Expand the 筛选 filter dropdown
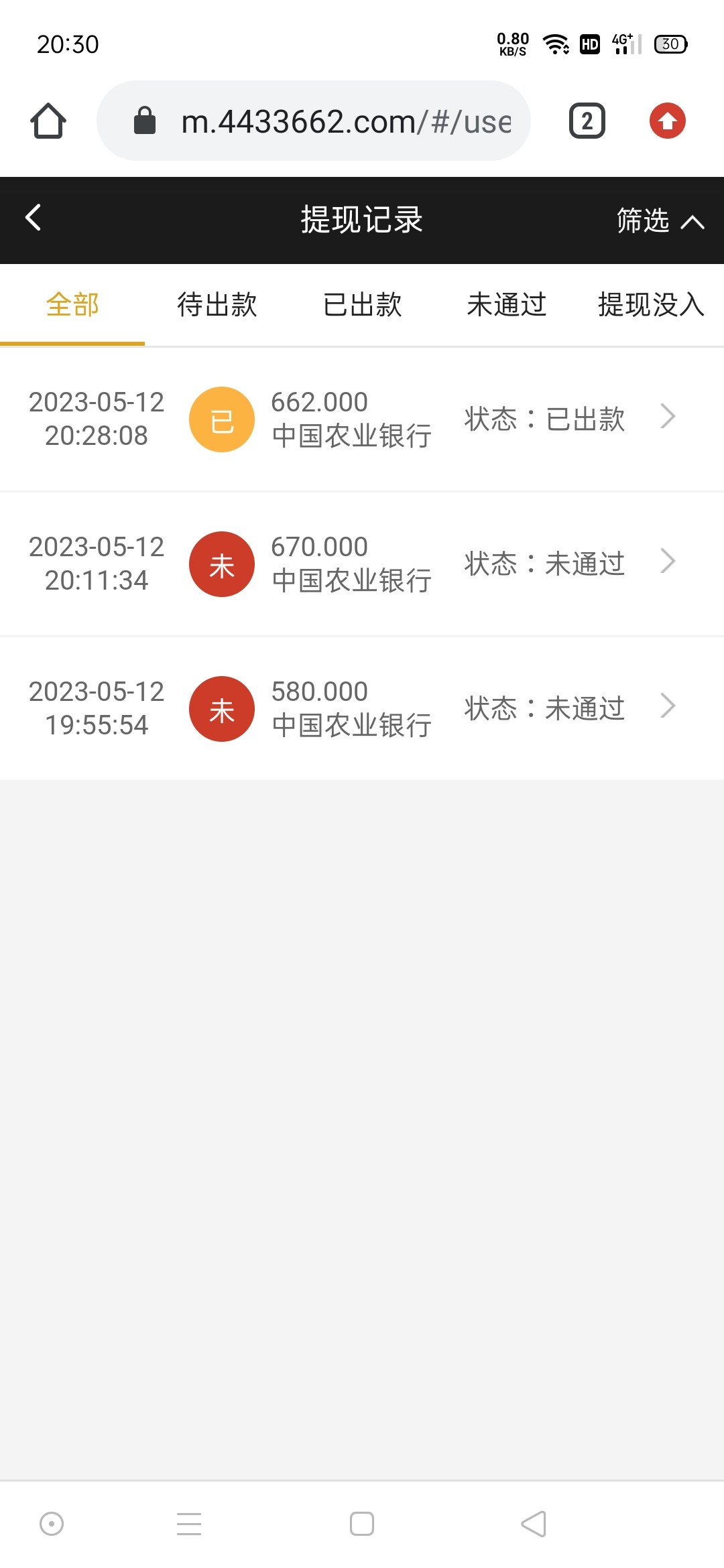The width and height of the screenshot is (724, 1568). pos(660,220)
